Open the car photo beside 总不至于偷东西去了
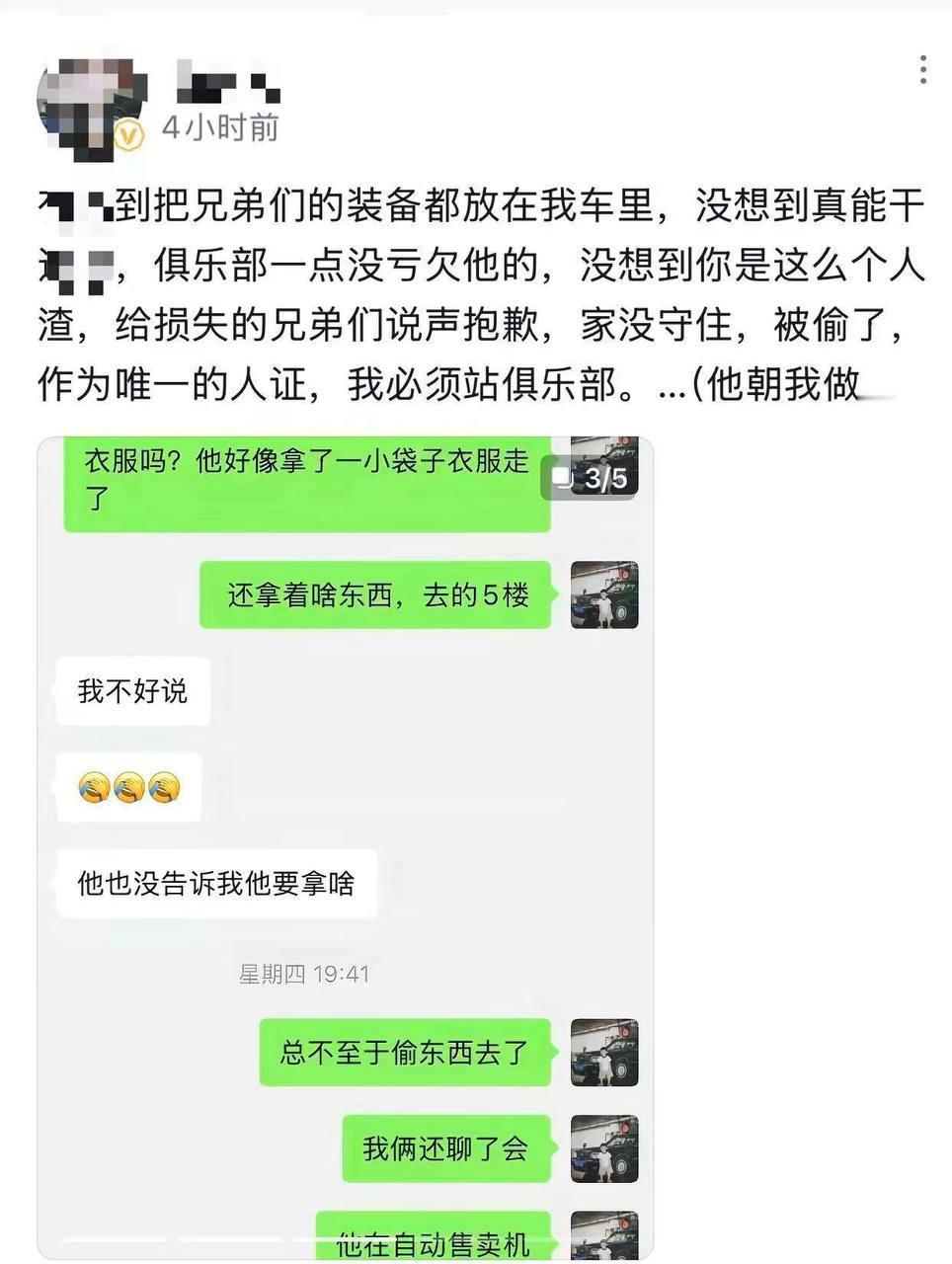952x1264 pixels. point(603,1053)
